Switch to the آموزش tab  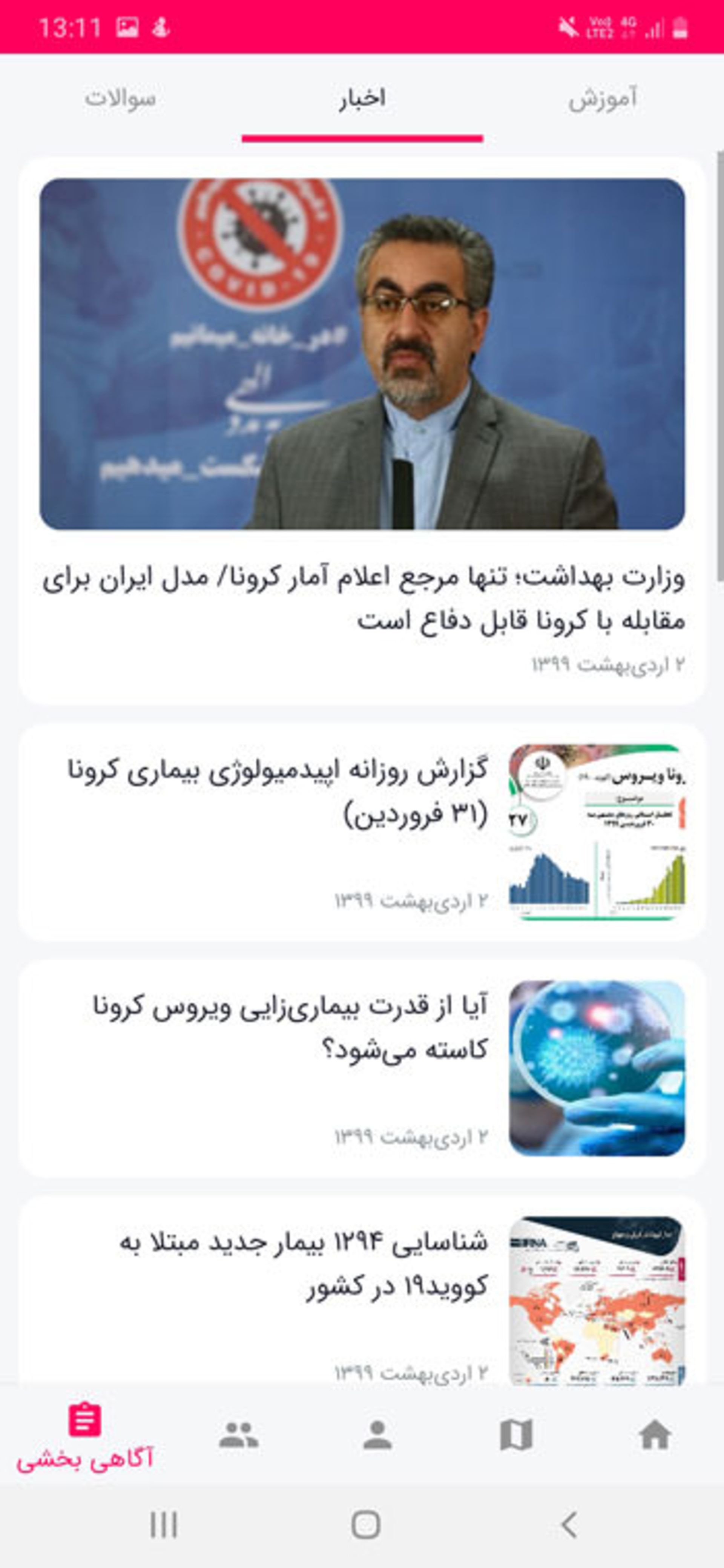602,99
